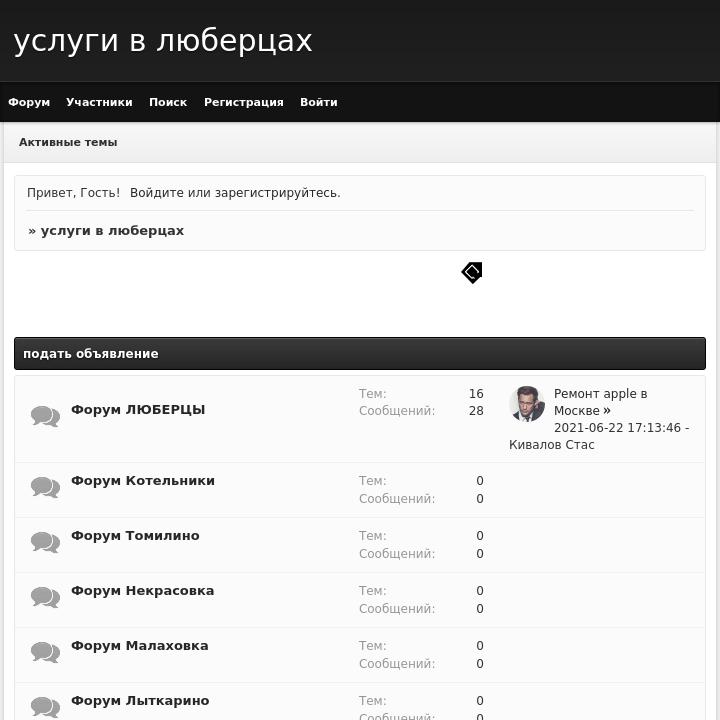Screen dimensions: 720x720
Task: Open Форум Лыткарино
Action: tap(140, 701)
